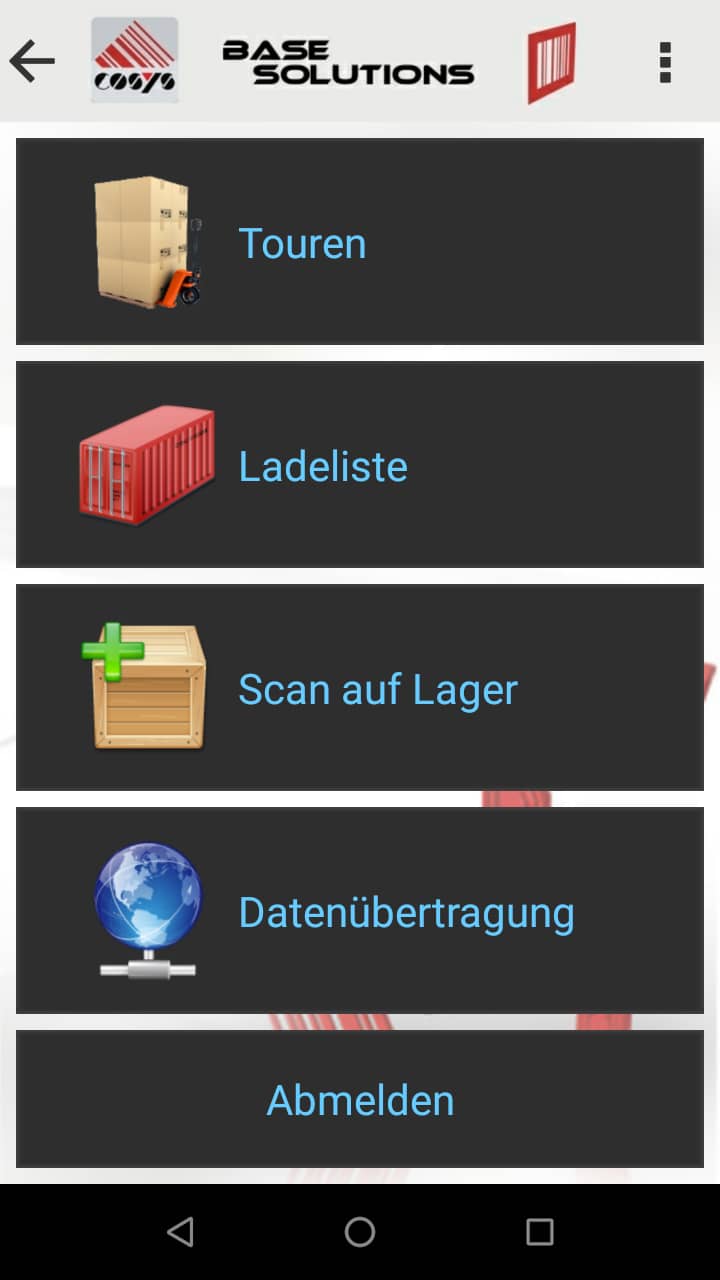Tap the pallet icon next to Touren
Viewport: 720px width, 1280px height.
[145, 240]
